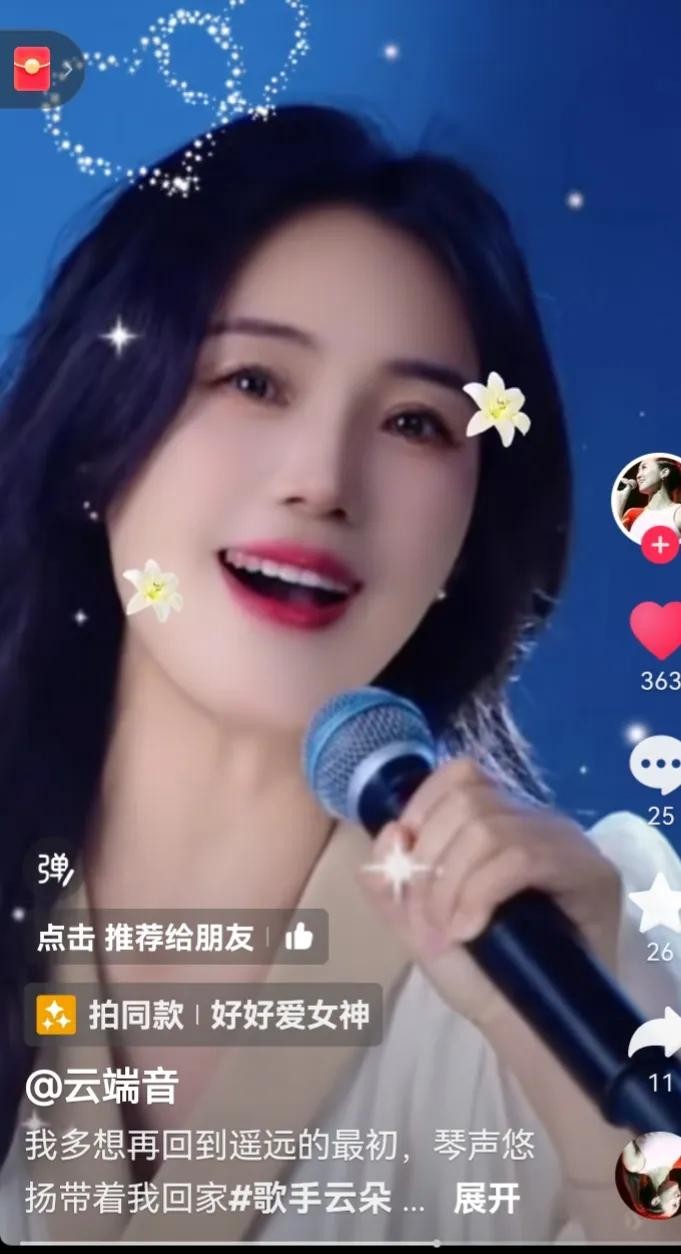Viewport: 681px width, 1254px height.
Task: Follow the creator with the plus button
Action: (659, 546)
